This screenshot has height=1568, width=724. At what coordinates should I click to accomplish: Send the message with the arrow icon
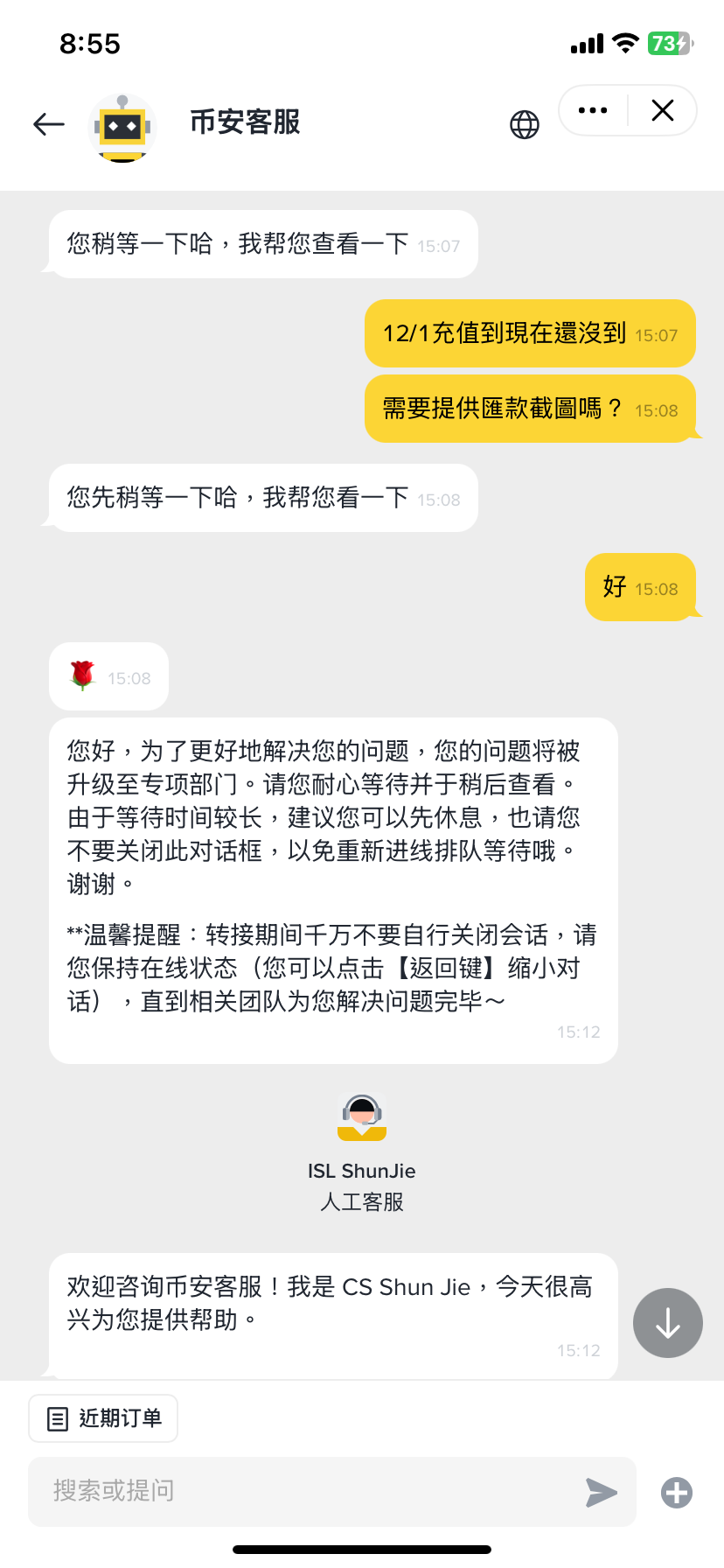[x=602, y=1492]
